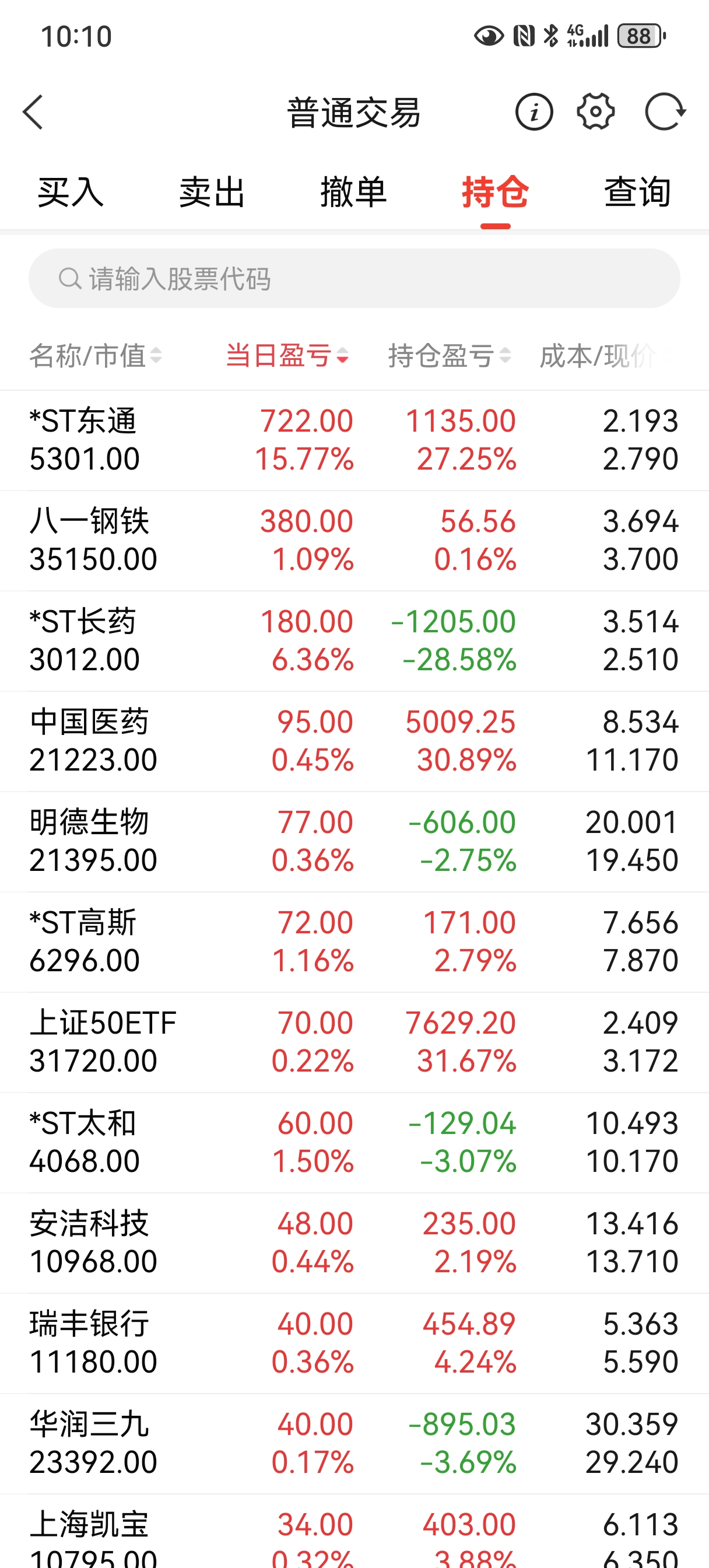Open the 中国医药 holding row
The image size is (709, 1568).
pyautogui.click(x=354, y=741)
